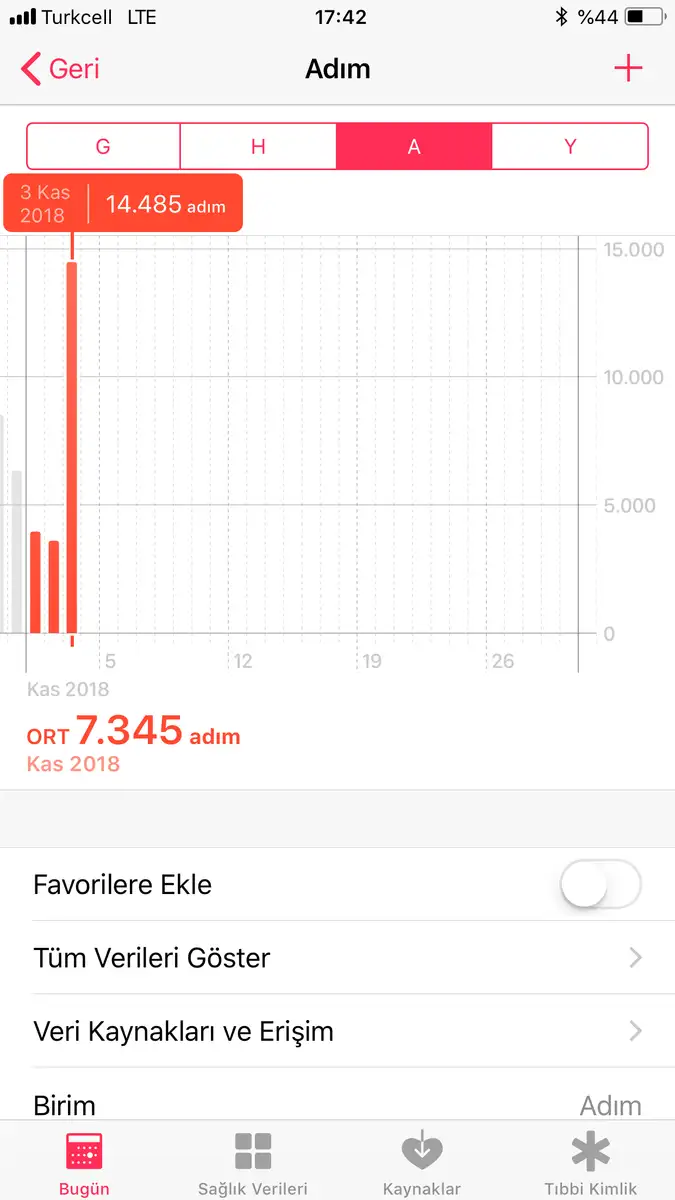Add step data with plus icon

[628, 68]
